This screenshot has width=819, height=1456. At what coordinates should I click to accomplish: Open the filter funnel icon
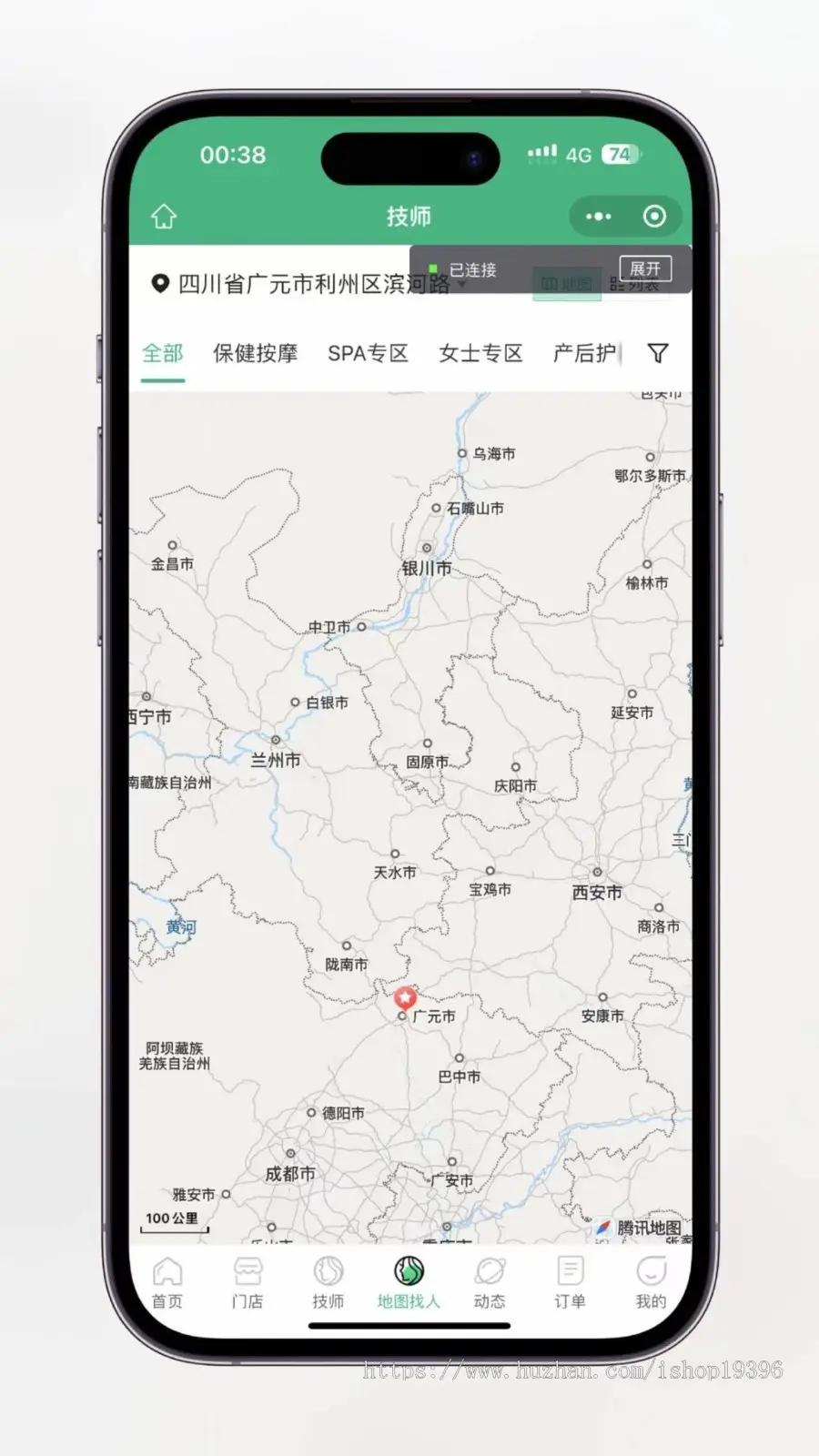pos(658,353)
